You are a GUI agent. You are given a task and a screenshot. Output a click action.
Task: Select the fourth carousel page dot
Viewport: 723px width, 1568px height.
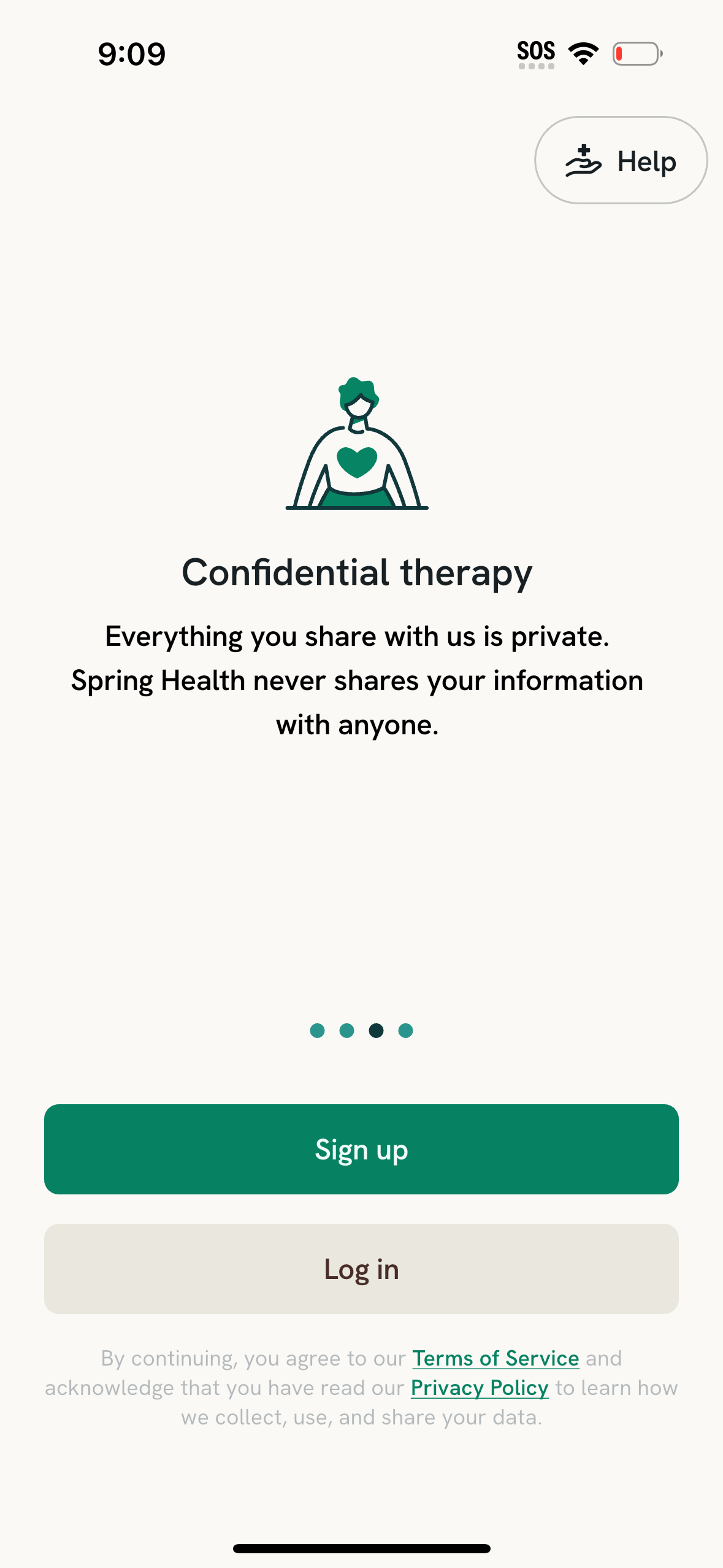[x=404, y=1031]
